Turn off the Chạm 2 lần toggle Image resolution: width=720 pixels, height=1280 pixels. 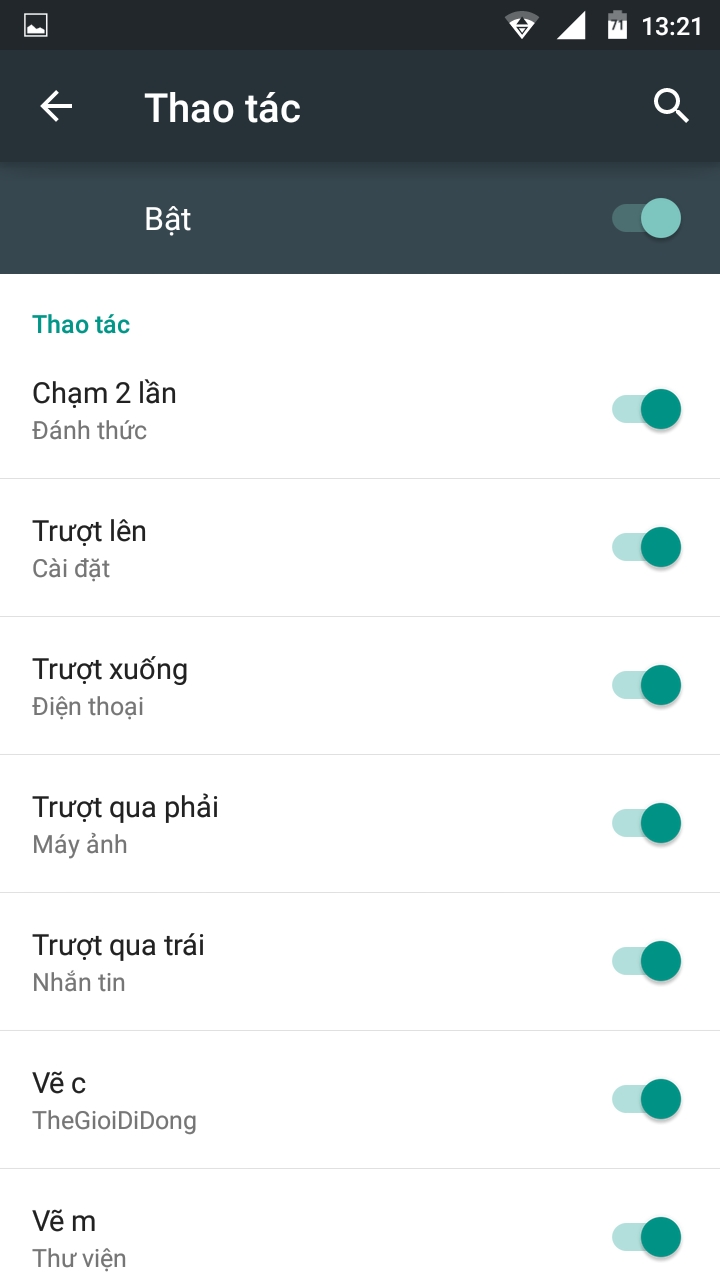(644, 409)
